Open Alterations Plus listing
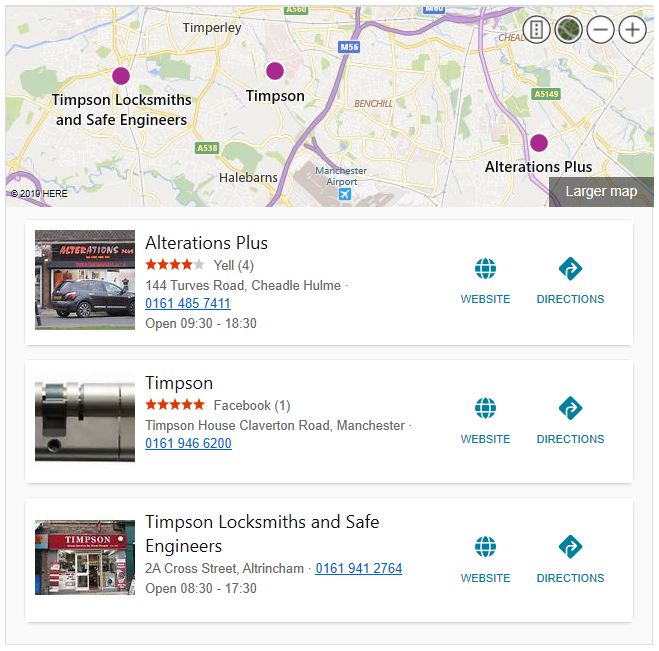 coord(206,243)
